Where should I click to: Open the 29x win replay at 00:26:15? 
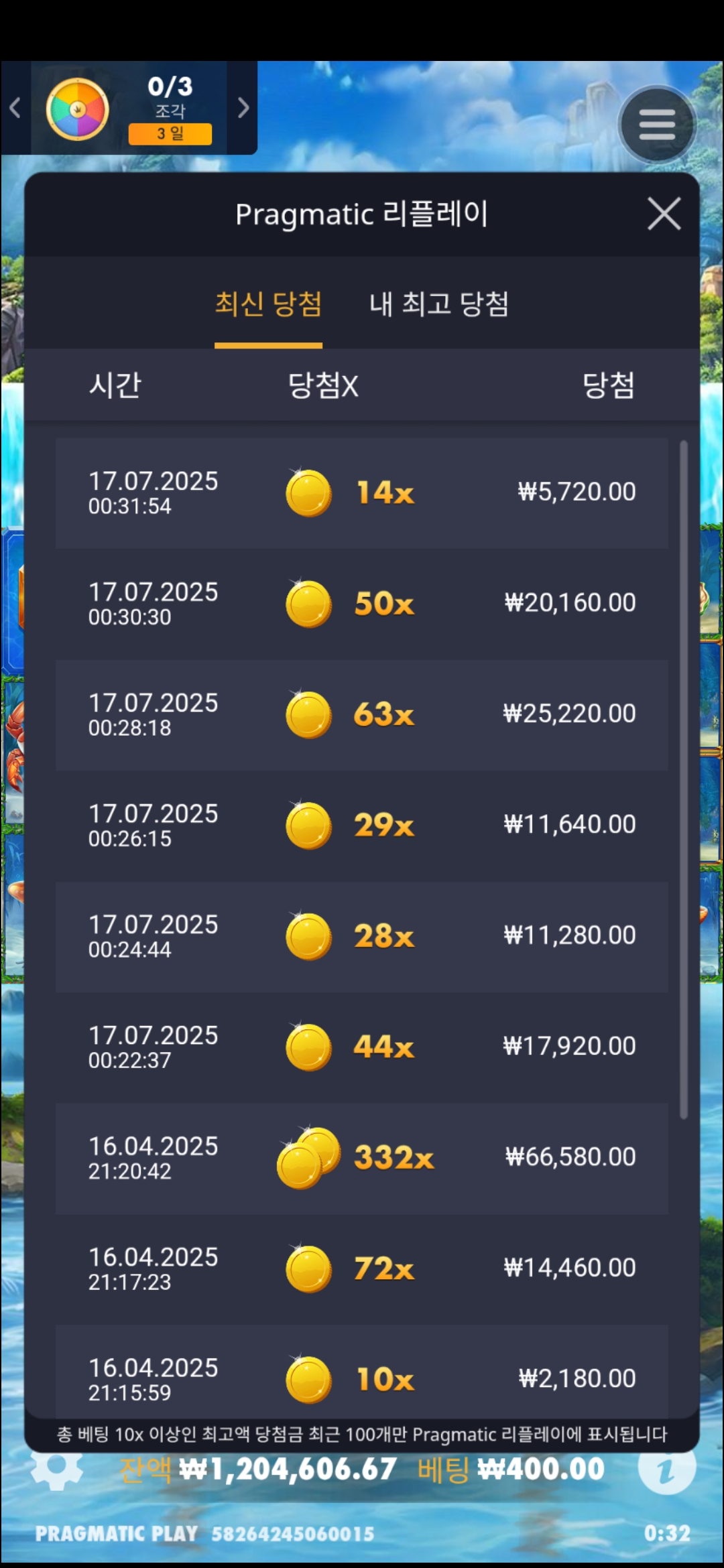pyautogui.click(x=362, y=825)
